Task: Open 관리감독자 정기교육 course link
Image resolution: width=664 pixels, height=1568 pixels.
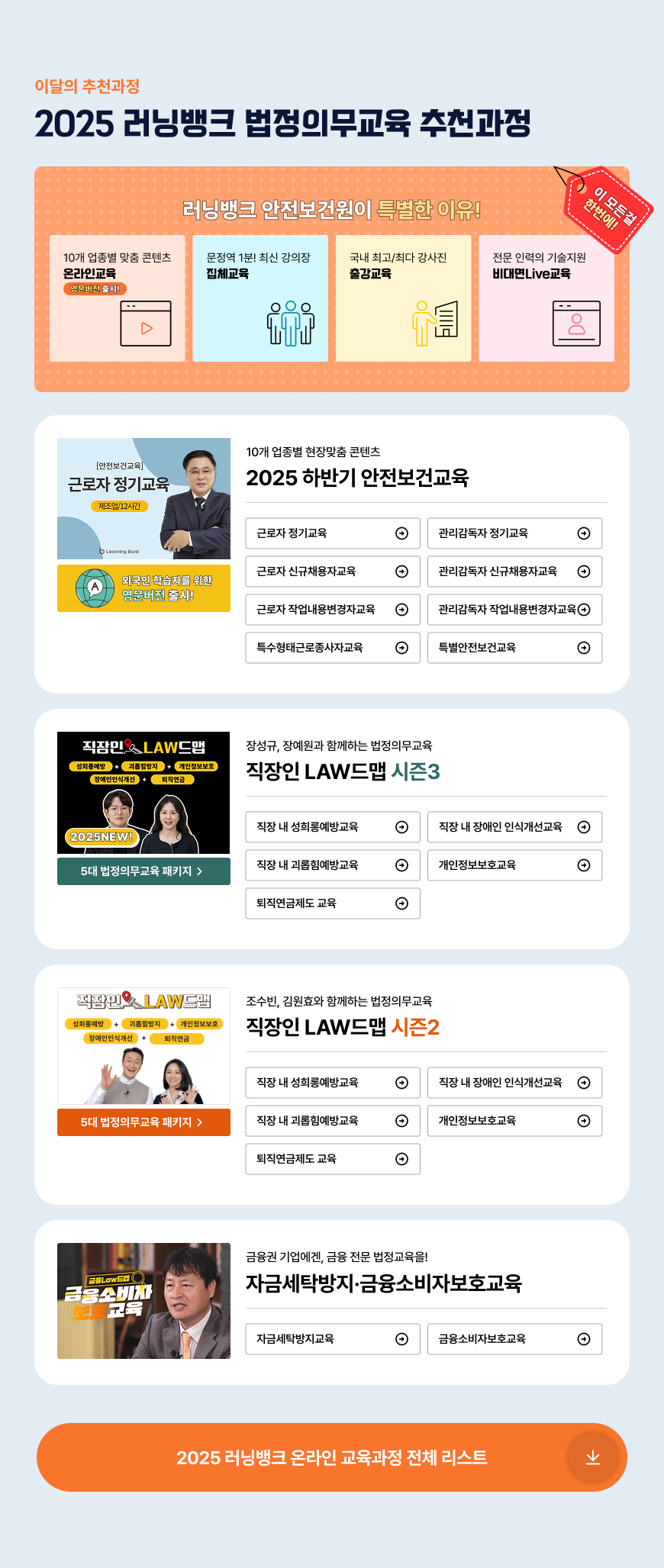Action: point(514,533)
